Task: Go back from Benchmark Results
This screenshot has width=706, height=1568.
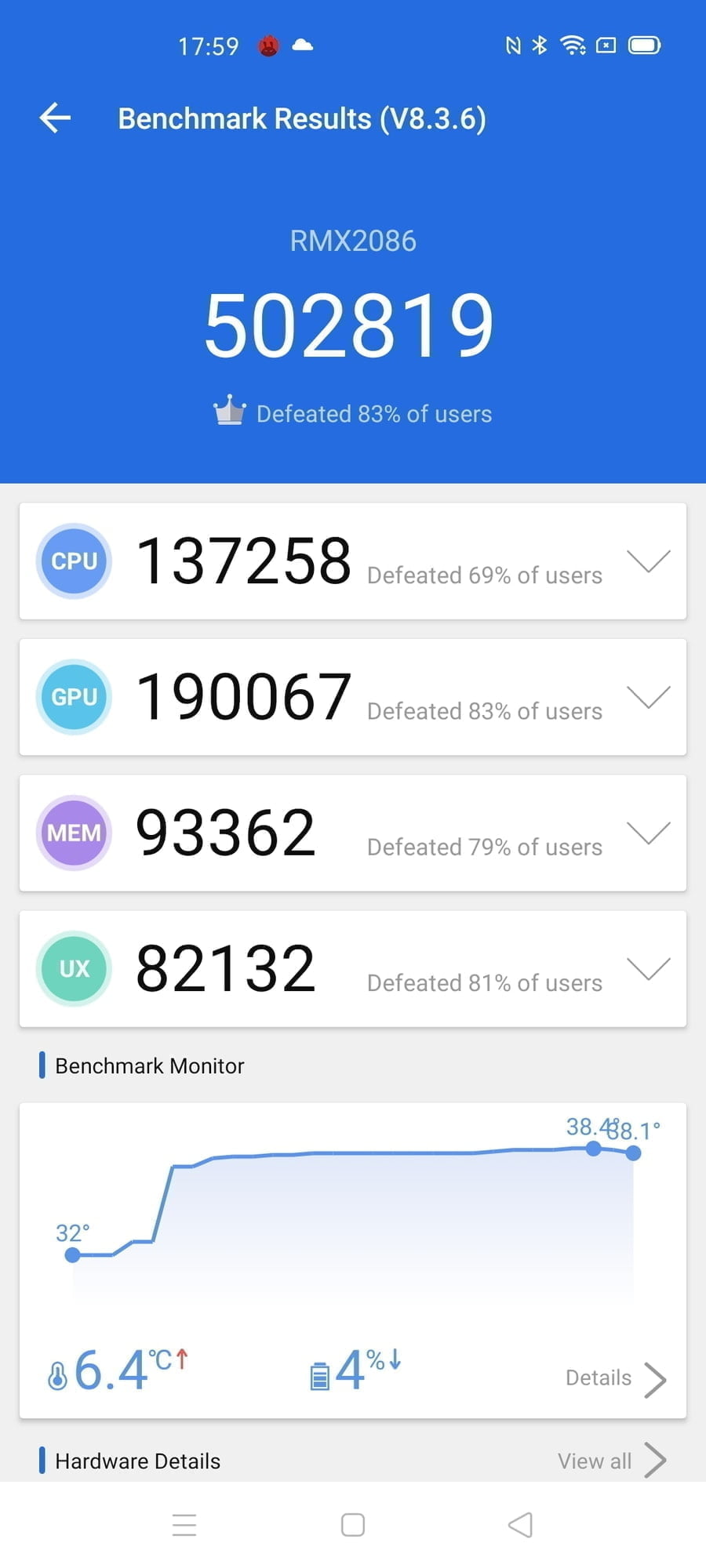Action: click(55, 118)
